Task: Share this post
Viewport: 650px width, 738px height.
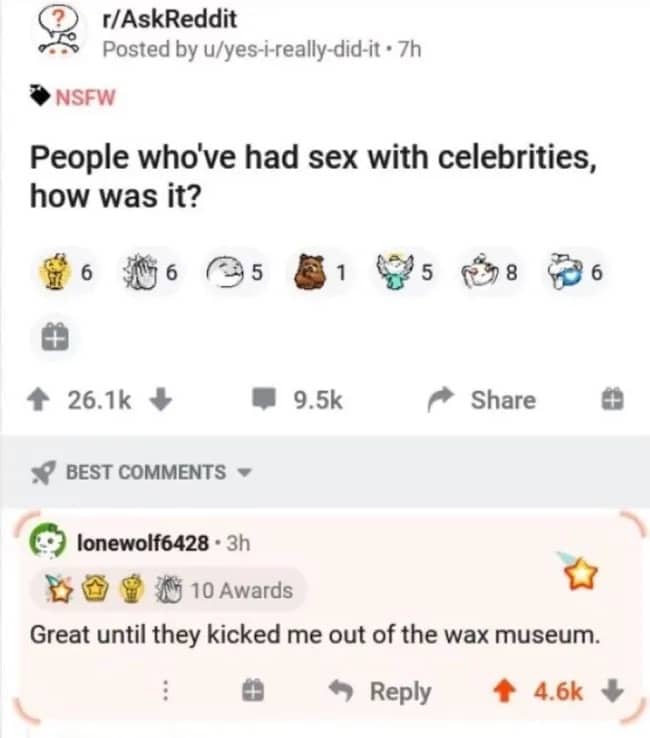Action: point(481,400)
